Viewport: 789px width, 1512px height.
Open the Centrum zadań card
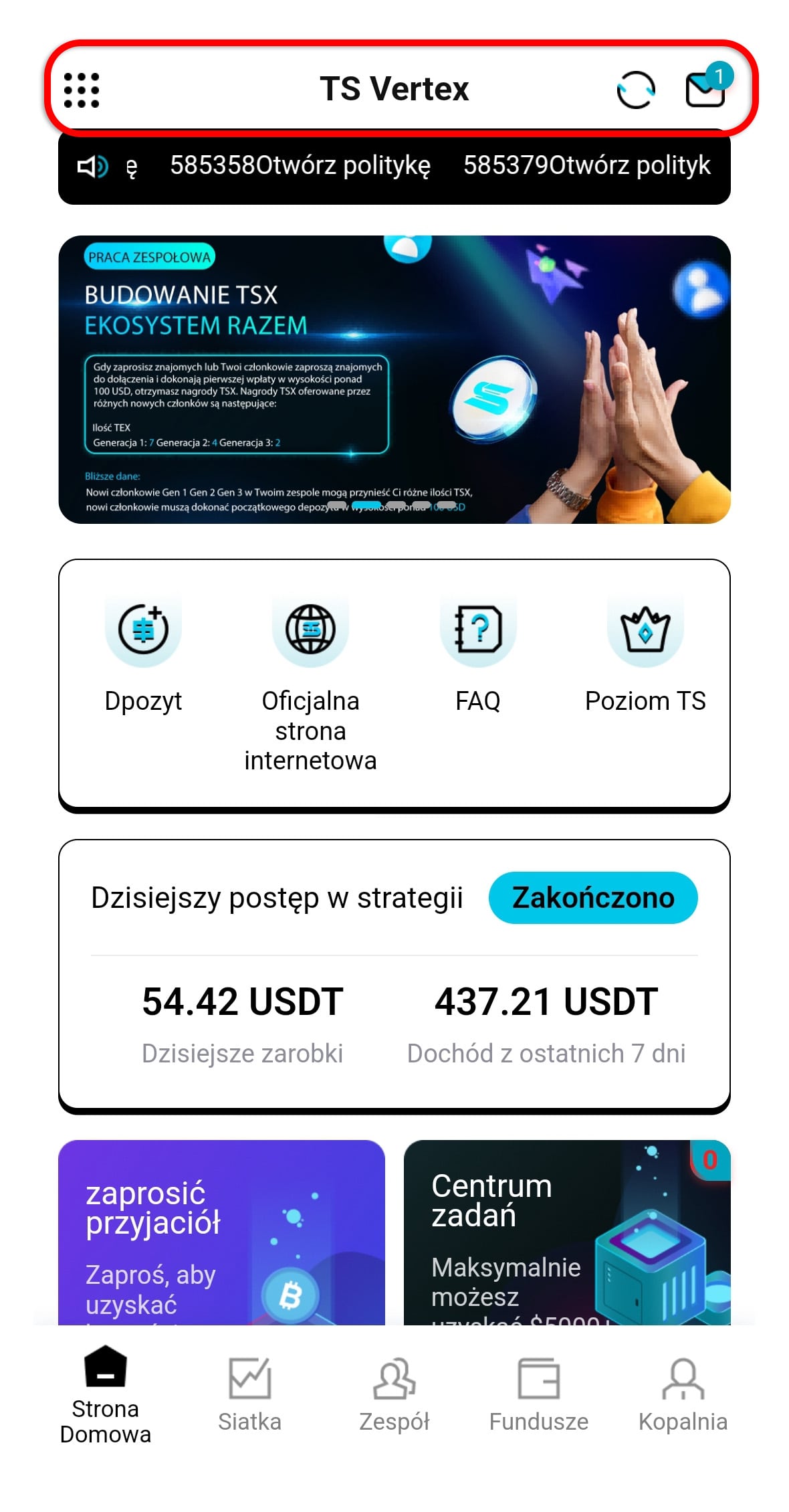click(567, 1232)
